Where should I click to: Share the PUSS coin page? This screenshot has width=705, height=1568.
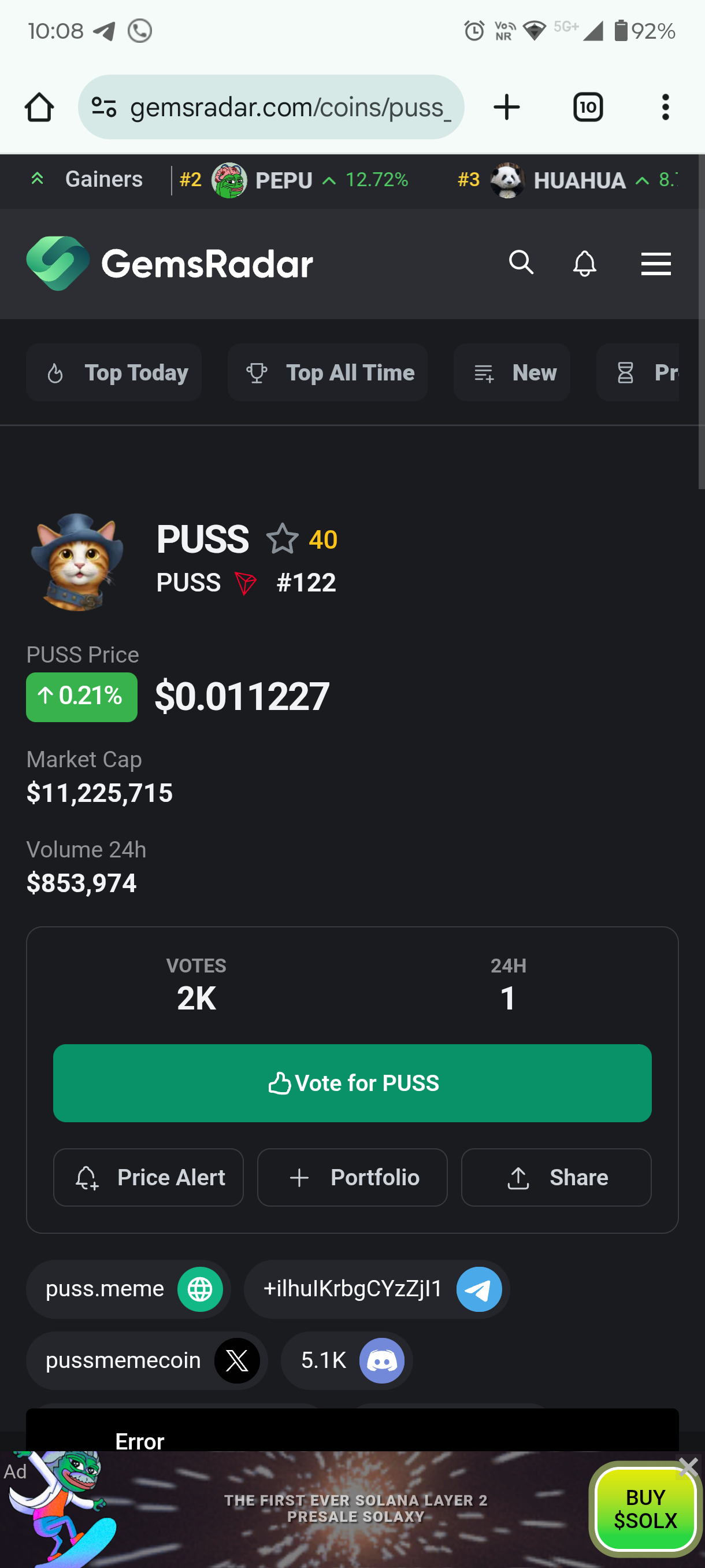click(556, 1177)
